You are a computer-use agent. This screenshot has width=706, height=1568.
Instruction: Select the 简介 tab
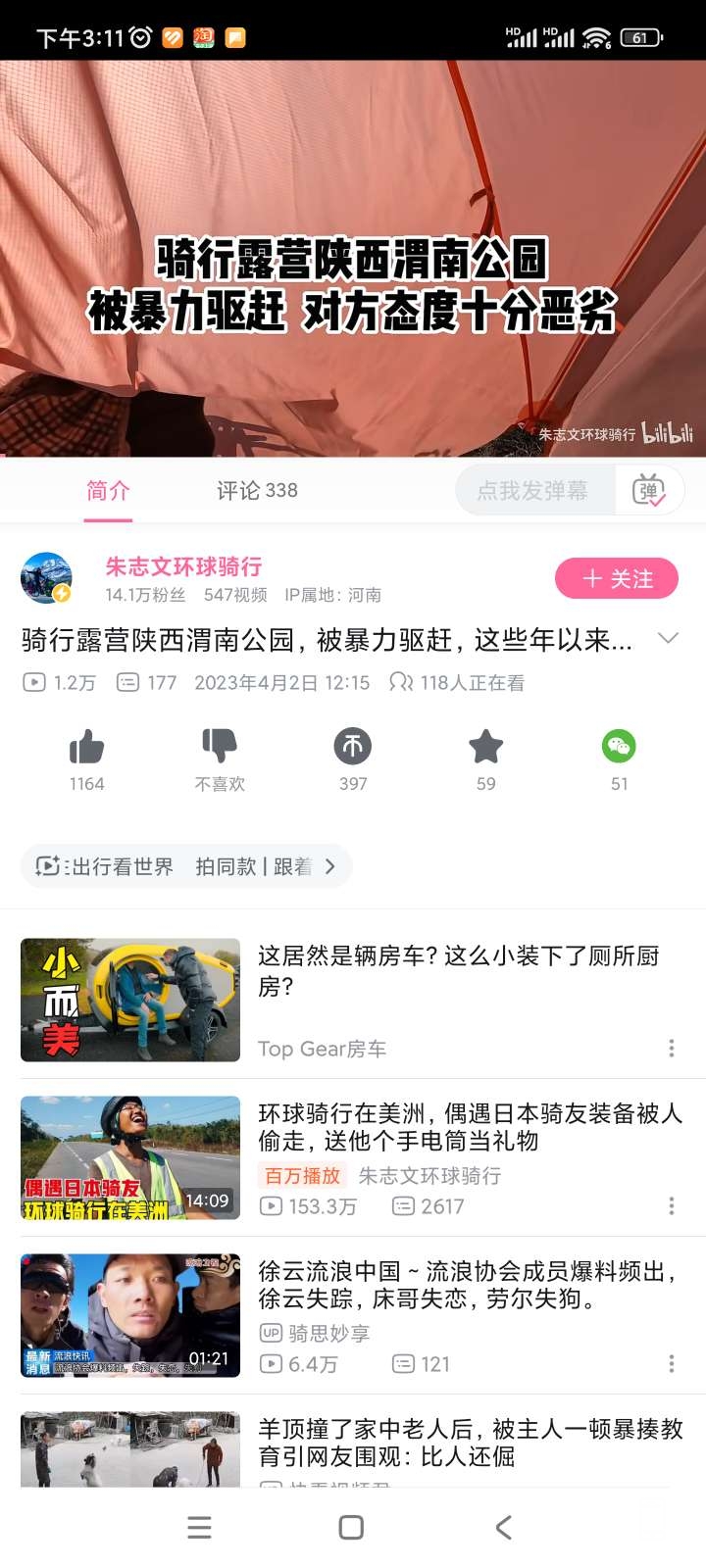coord(108,490)
